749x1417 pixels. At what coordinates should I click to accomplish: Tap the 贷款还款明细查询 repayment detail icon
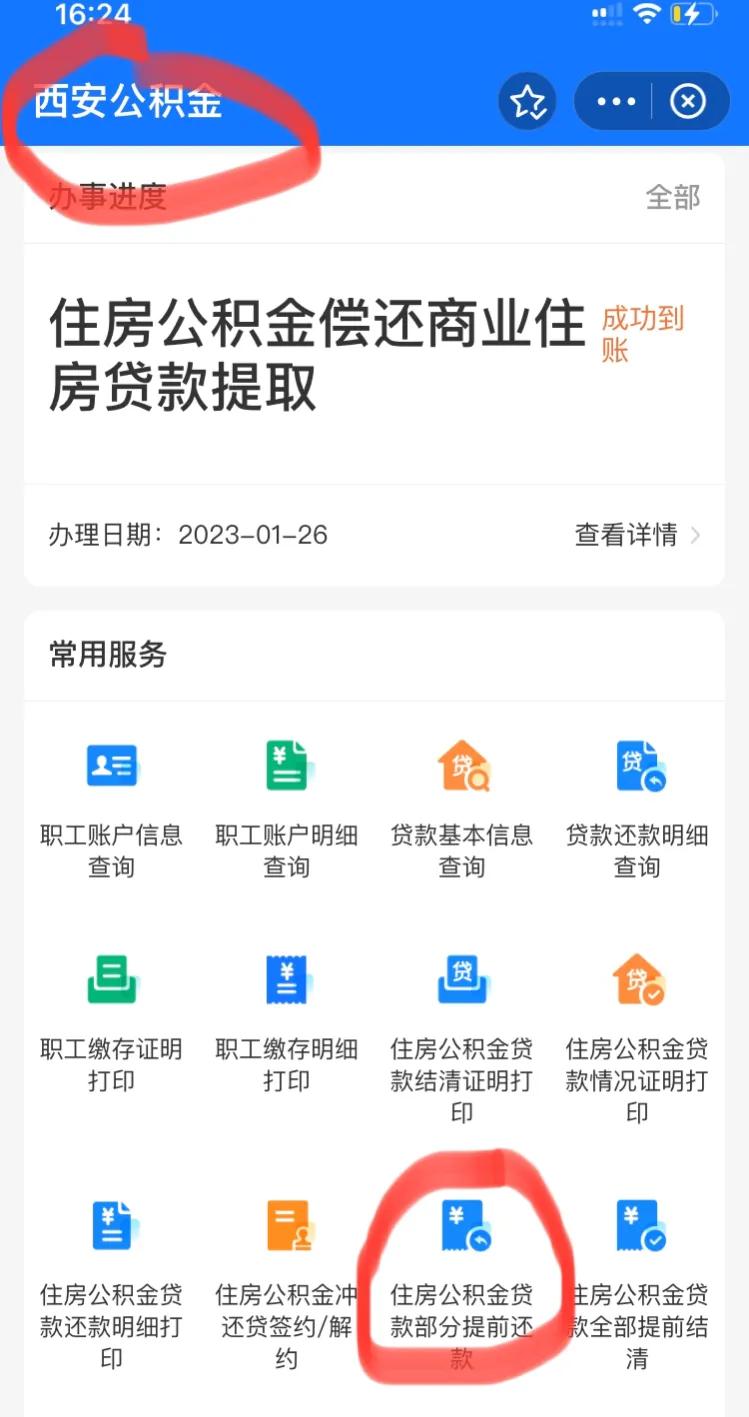(x=638, y=800)
